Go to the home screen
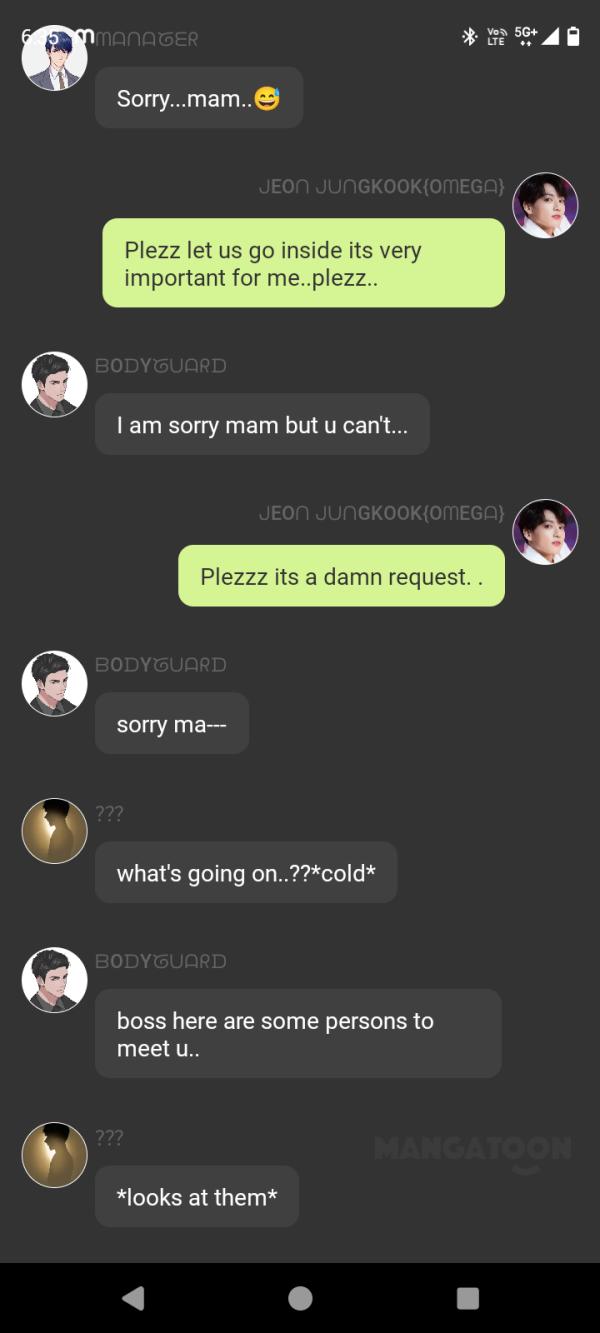This screenshot has width=600, height=1333. point(300,1297)
